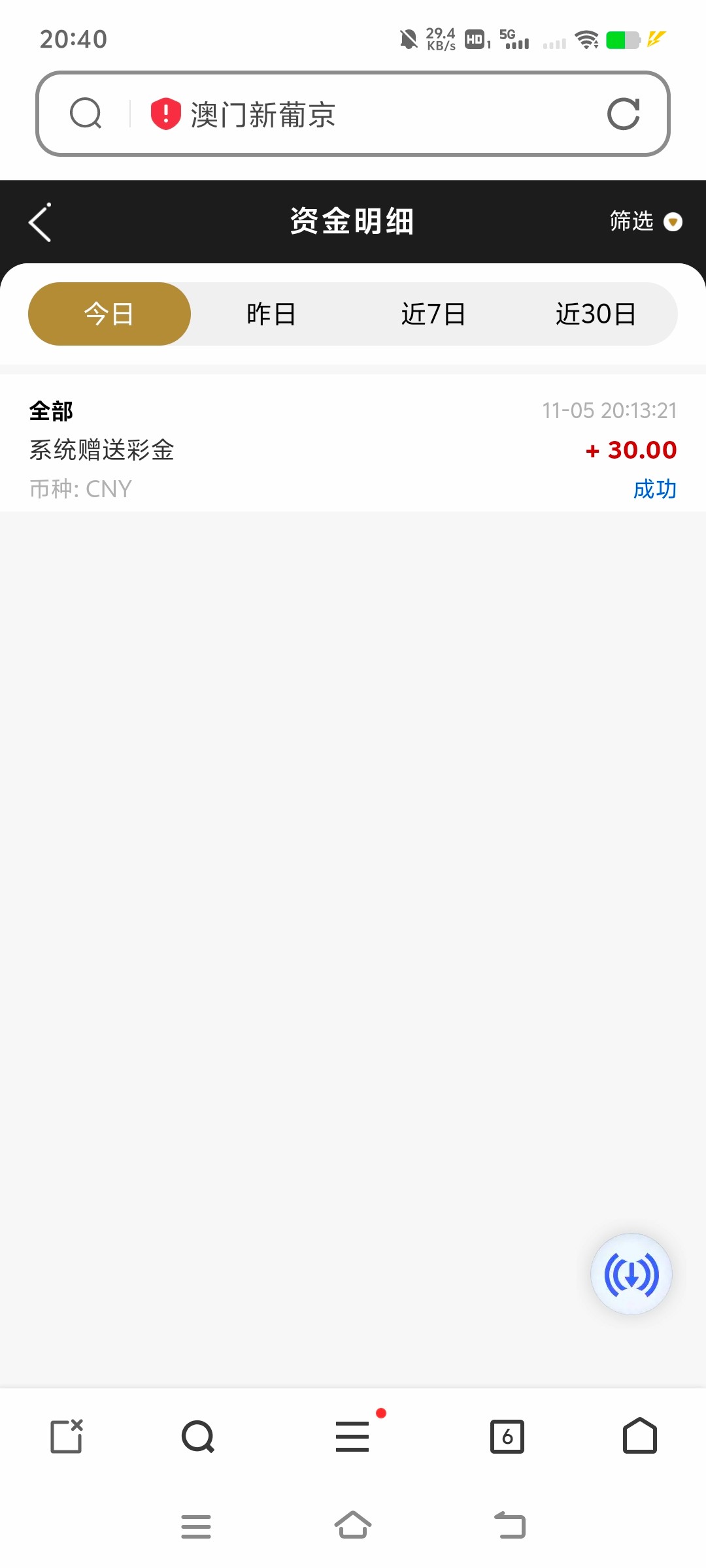Switch to the 近30日 tab
The image size is (706, 1568).
[596, 314]
